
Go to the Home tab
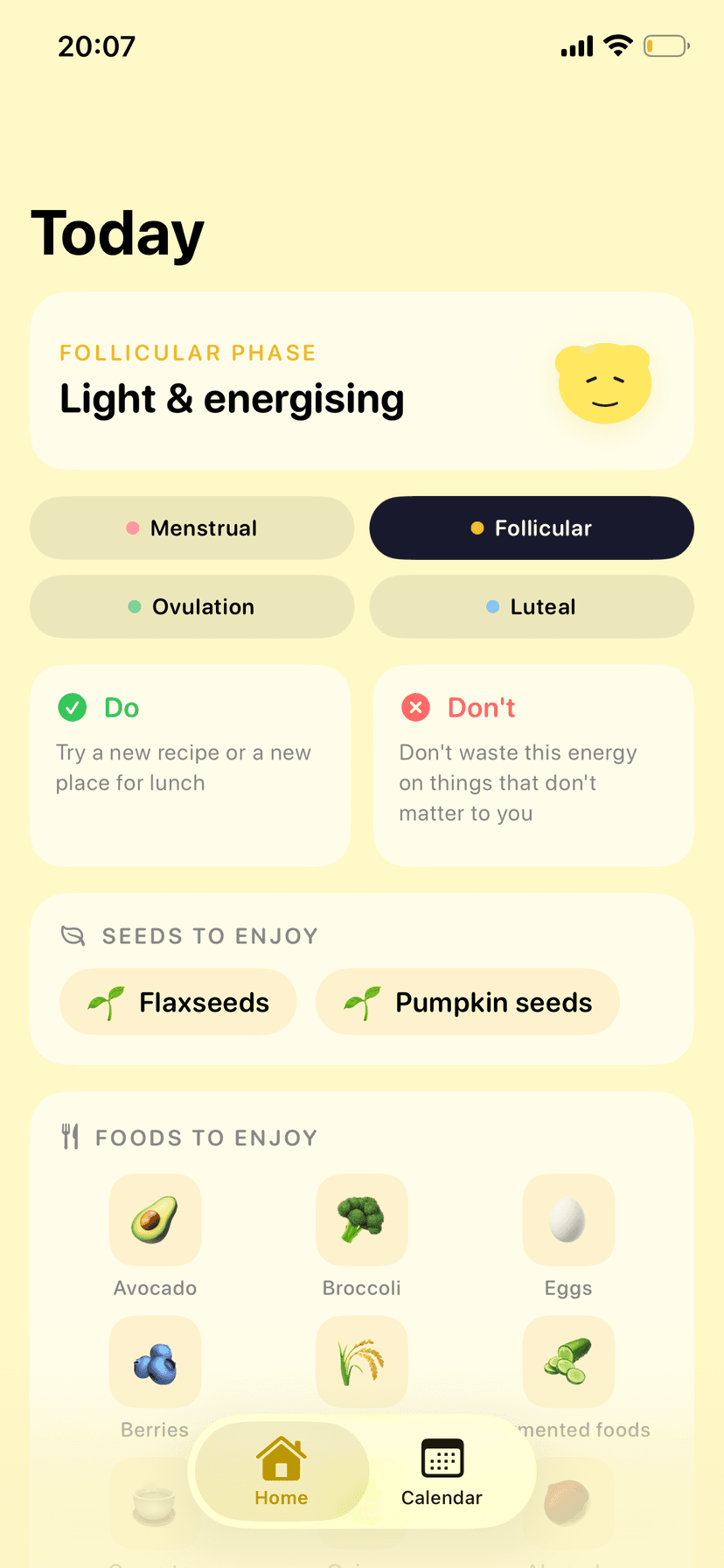coord(282,1472)
